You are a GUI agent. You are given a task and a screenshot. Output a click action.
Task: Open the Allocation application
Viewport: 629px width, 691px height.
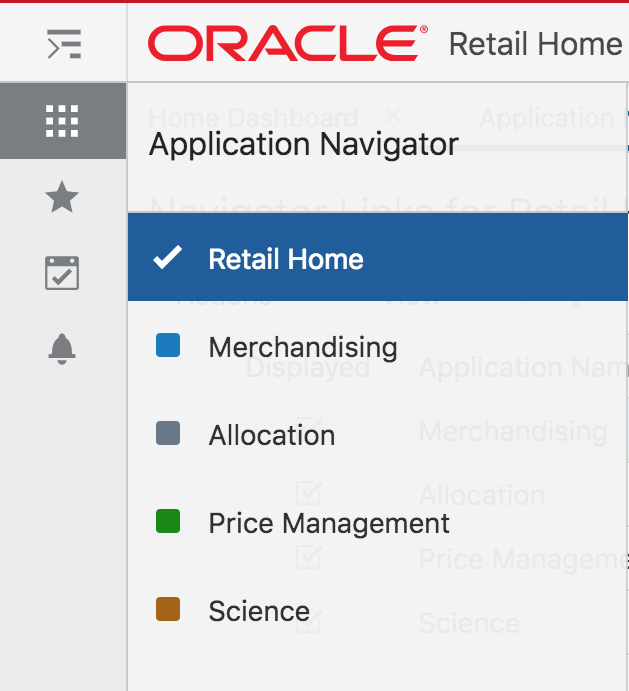coord(271,436)
